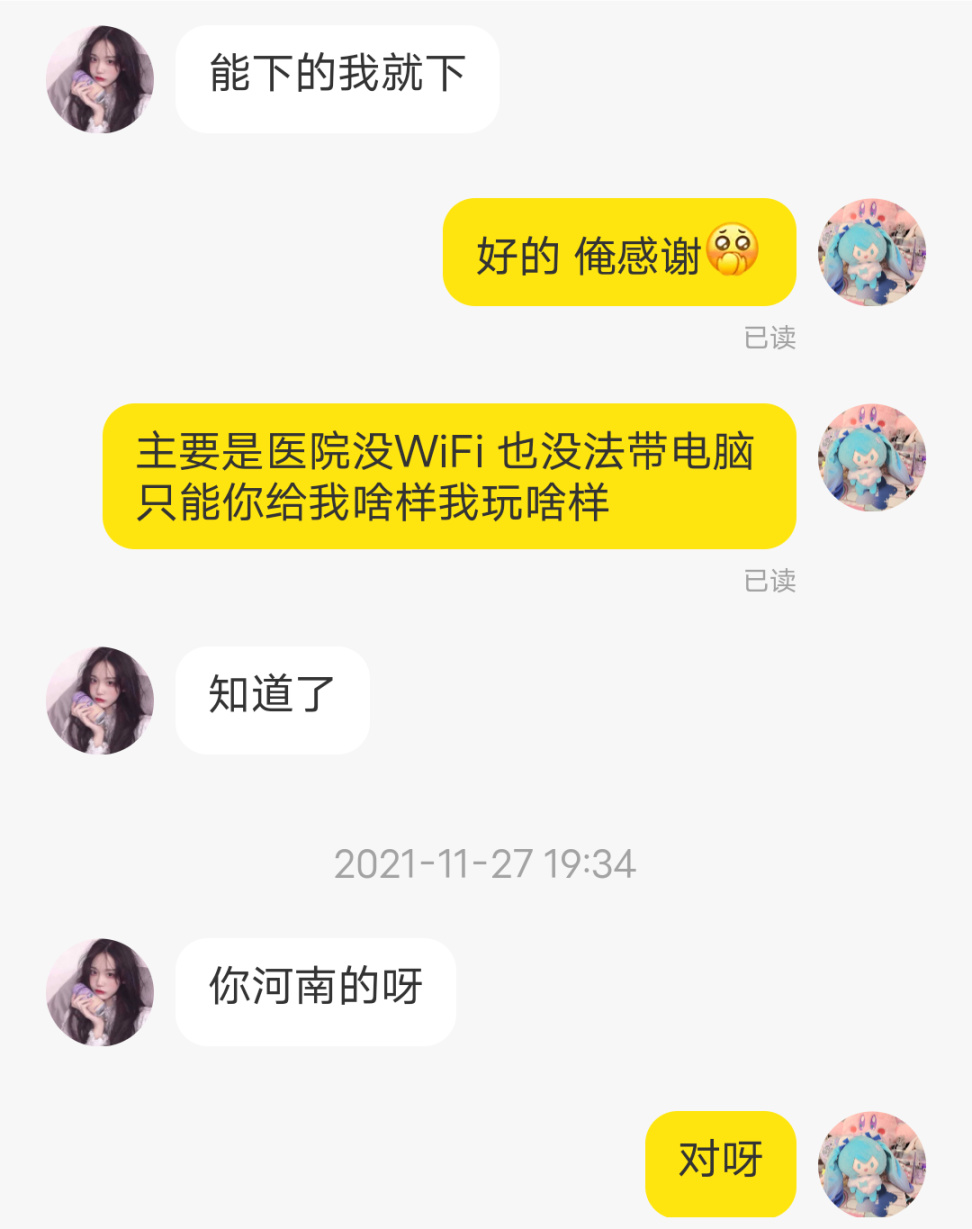
Task: Open my avatar beside the WiFi message
Action: 872,457
